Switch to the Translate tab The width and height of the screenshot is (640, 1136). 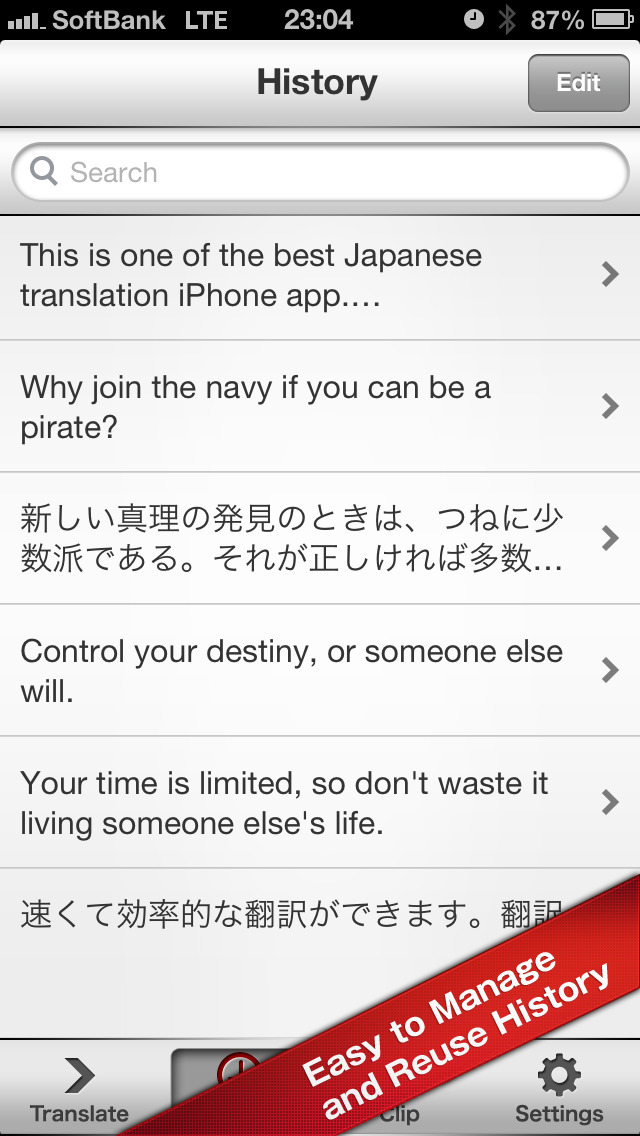coord(79,1089)
